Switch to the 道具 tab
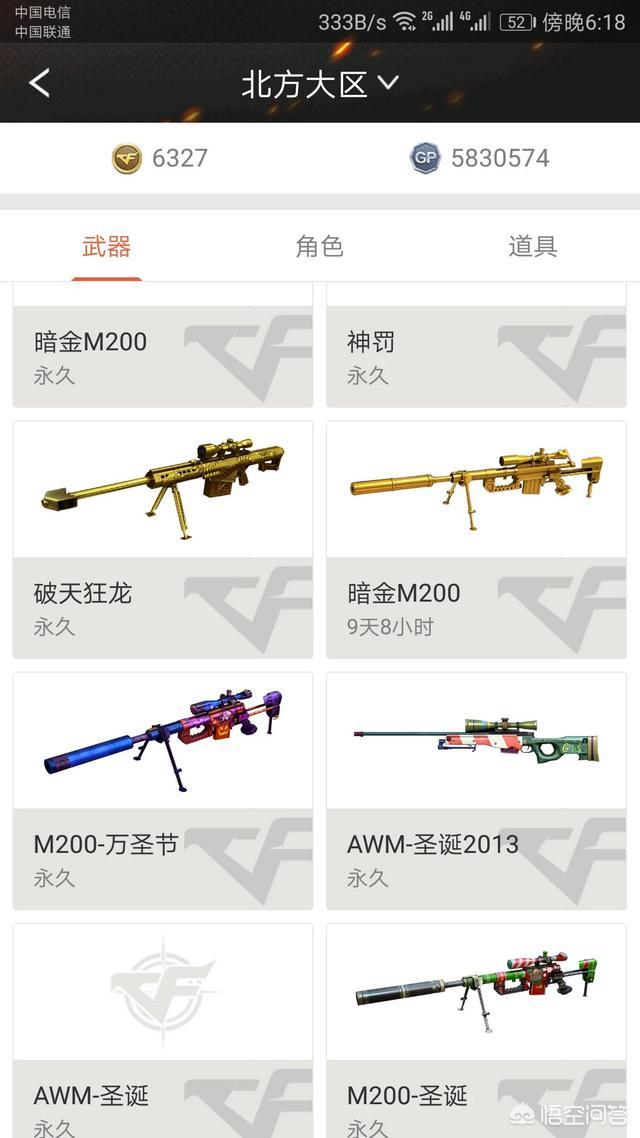 533,247
